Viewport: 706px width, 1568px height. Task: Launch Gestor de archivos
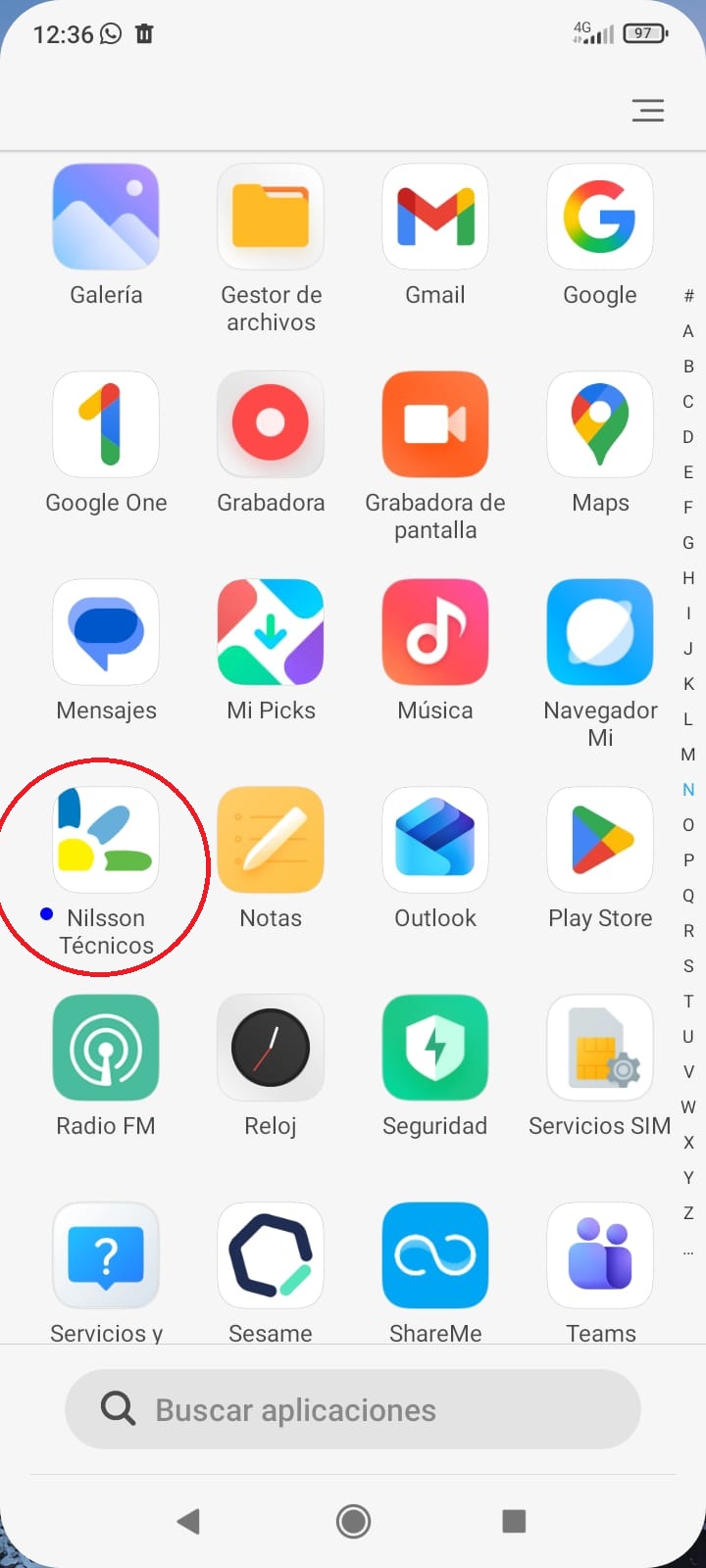[x=271, y=218]
